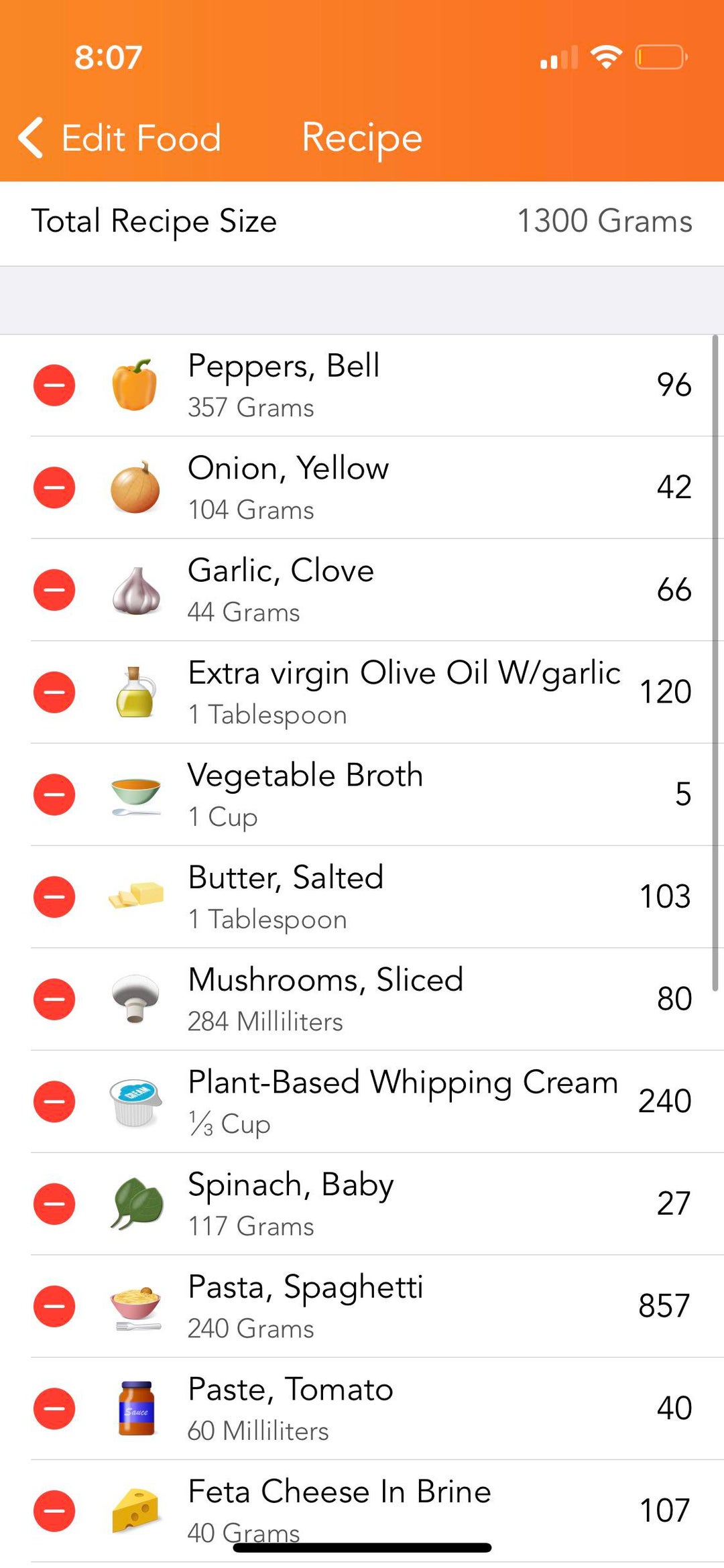The height and width of the screenshot is (1568, 724).
Task: Open the Pasta, Spaghetti entry
Action: coord(402,1306)
